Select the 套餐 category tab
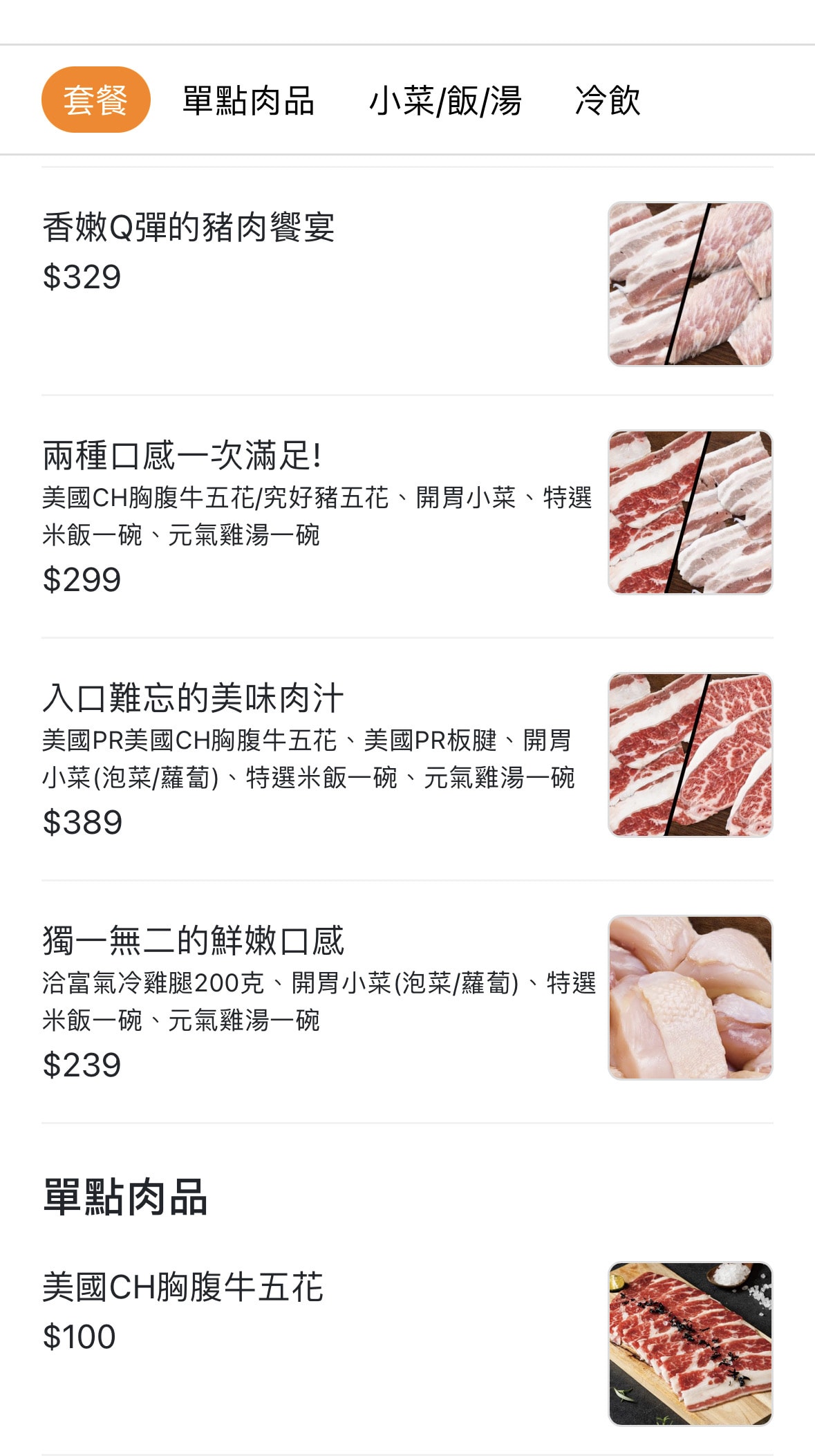 tap(95, 100)
